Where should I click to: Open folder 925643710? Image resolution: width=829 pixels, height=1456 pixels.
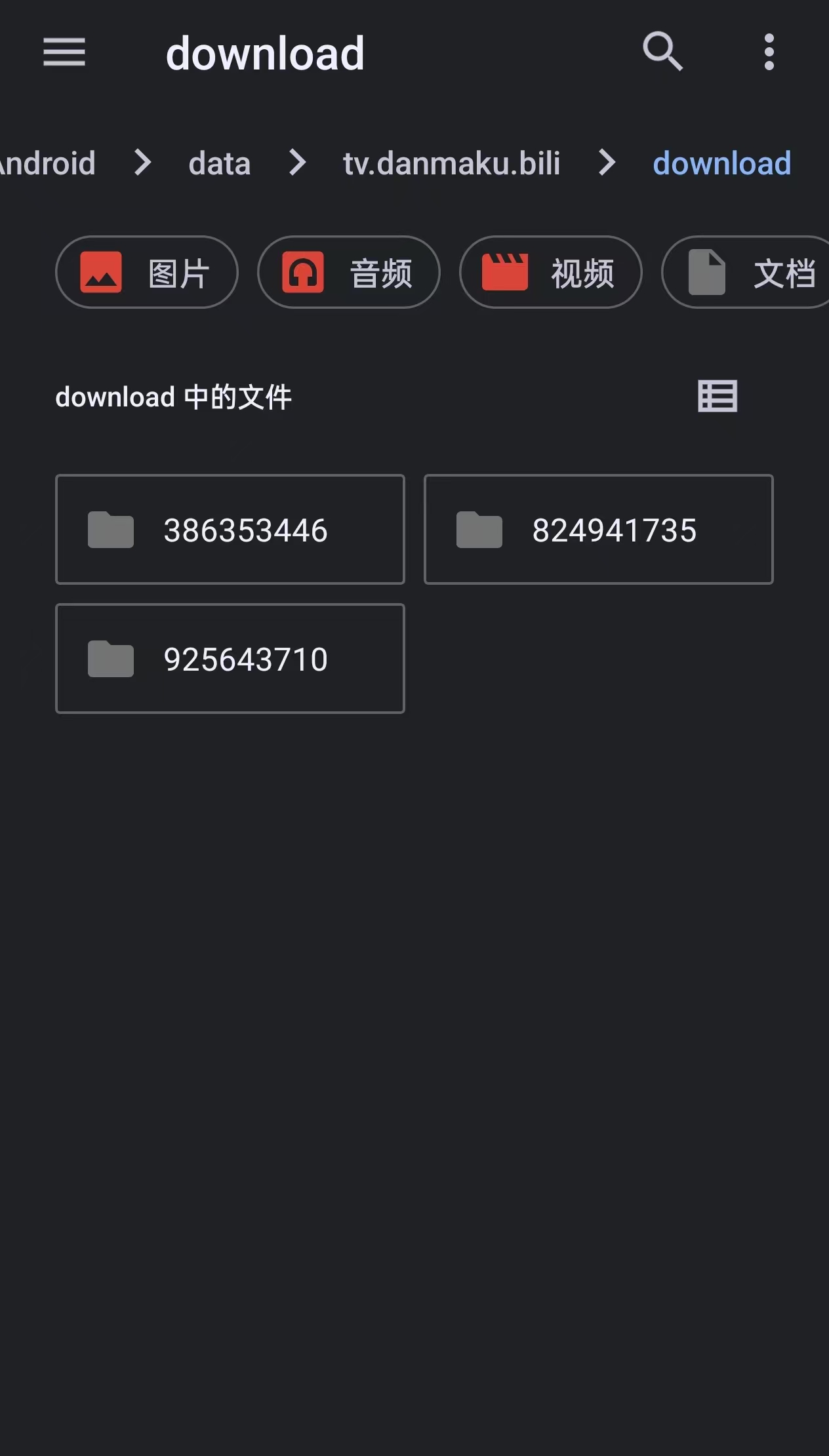(230, 658)
